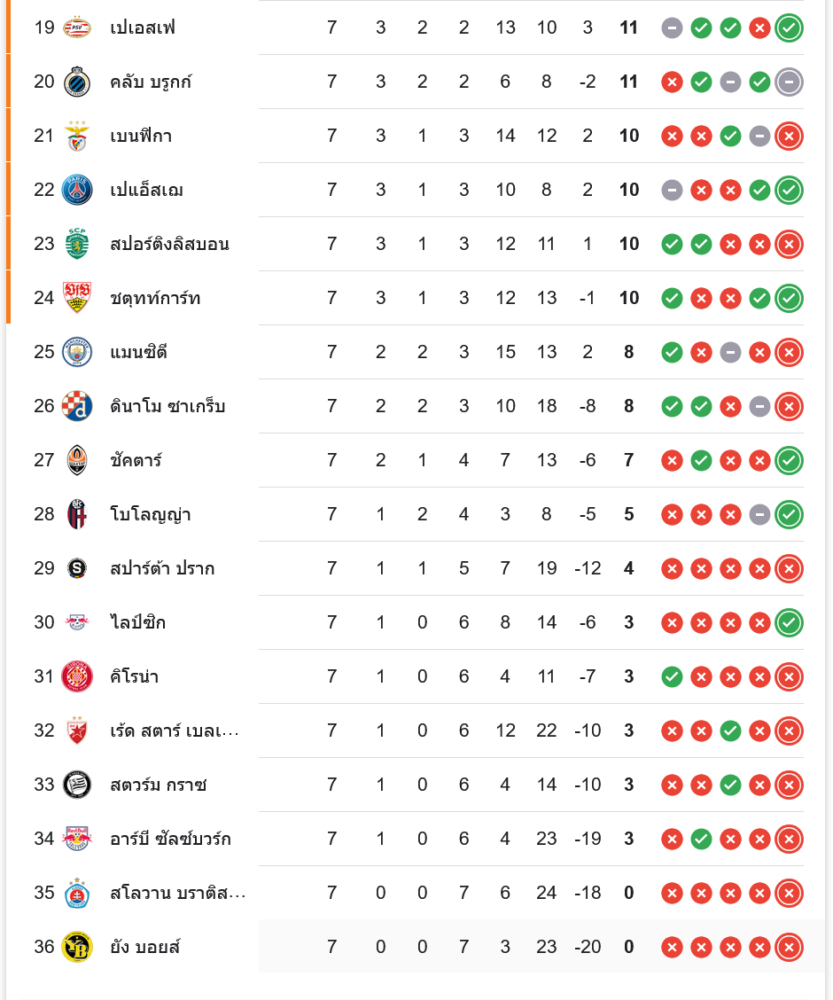Open ดินาโม ซาเกร็บ team row
The image size is (833, 1000).
point(168,406)
